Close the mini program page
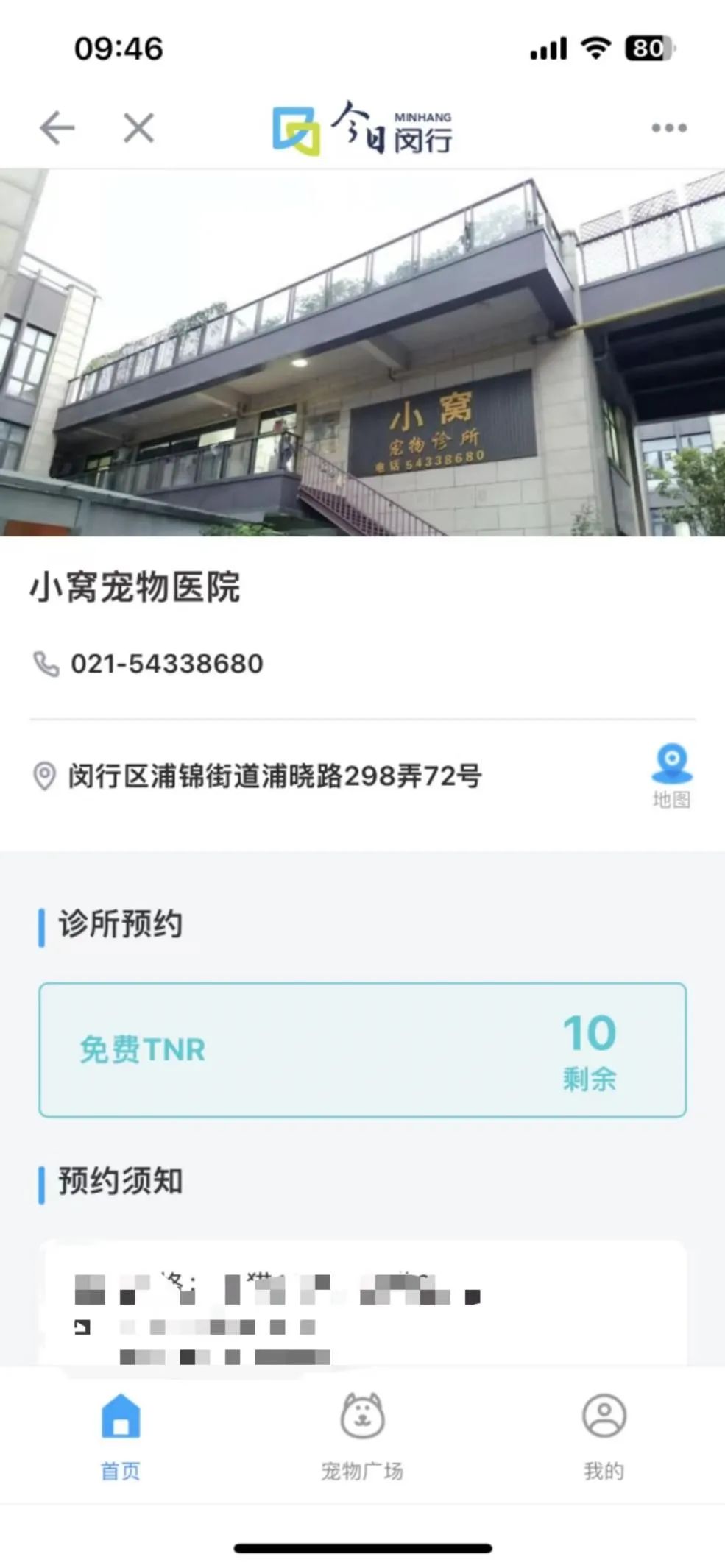725x1568 pixels. tap(138, 128)
